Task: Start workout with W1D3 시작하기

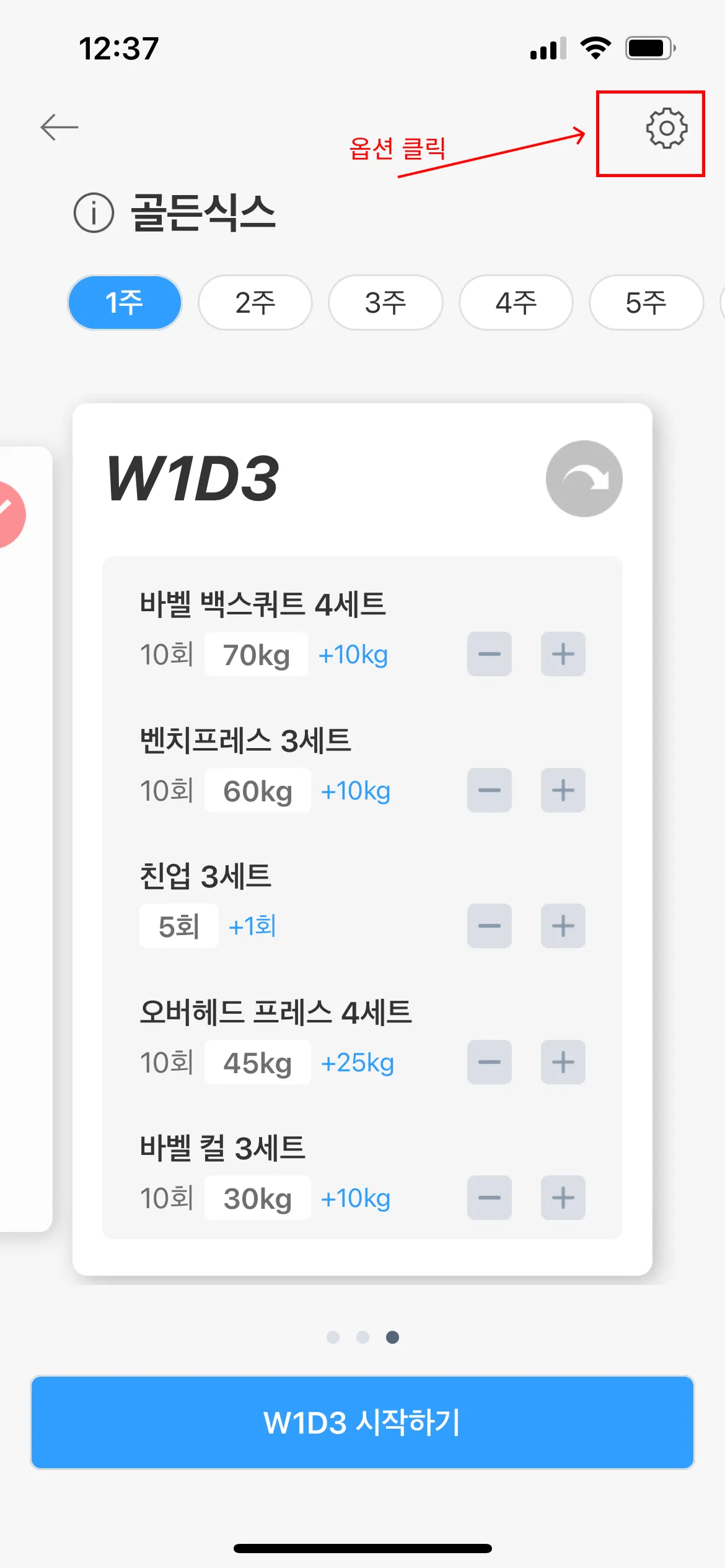Action: [x=362, y=1422]
